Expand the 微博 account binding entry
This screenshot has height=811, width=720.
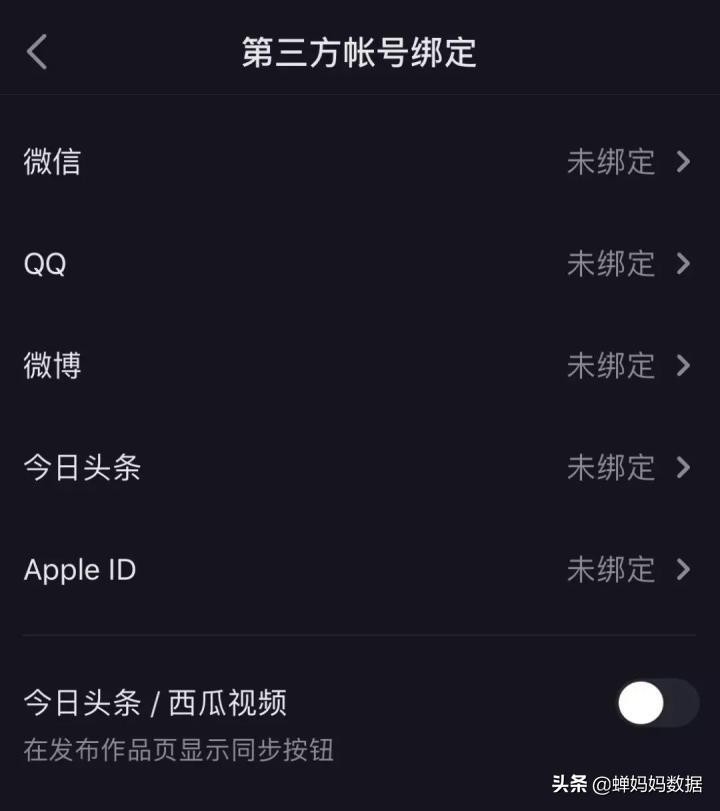(x=360, y=366)
